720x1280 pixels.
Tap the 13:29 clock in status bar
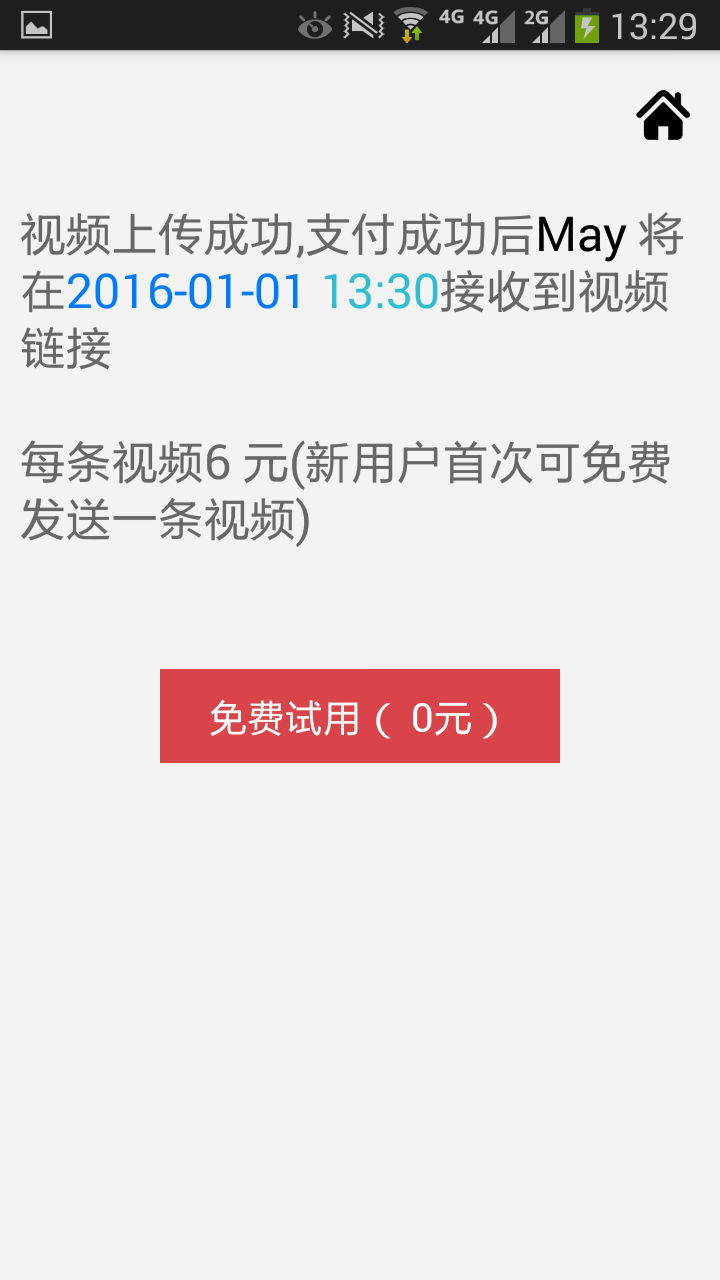pyautogui.click(x=655, y=27)
